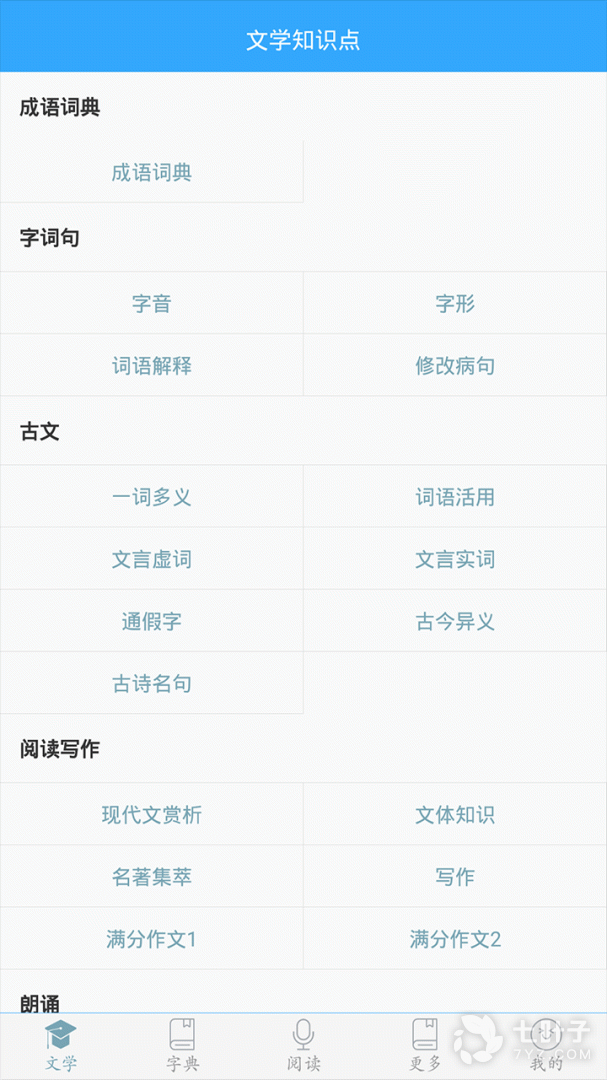Open 名著集萃

(x=152, y=877)
